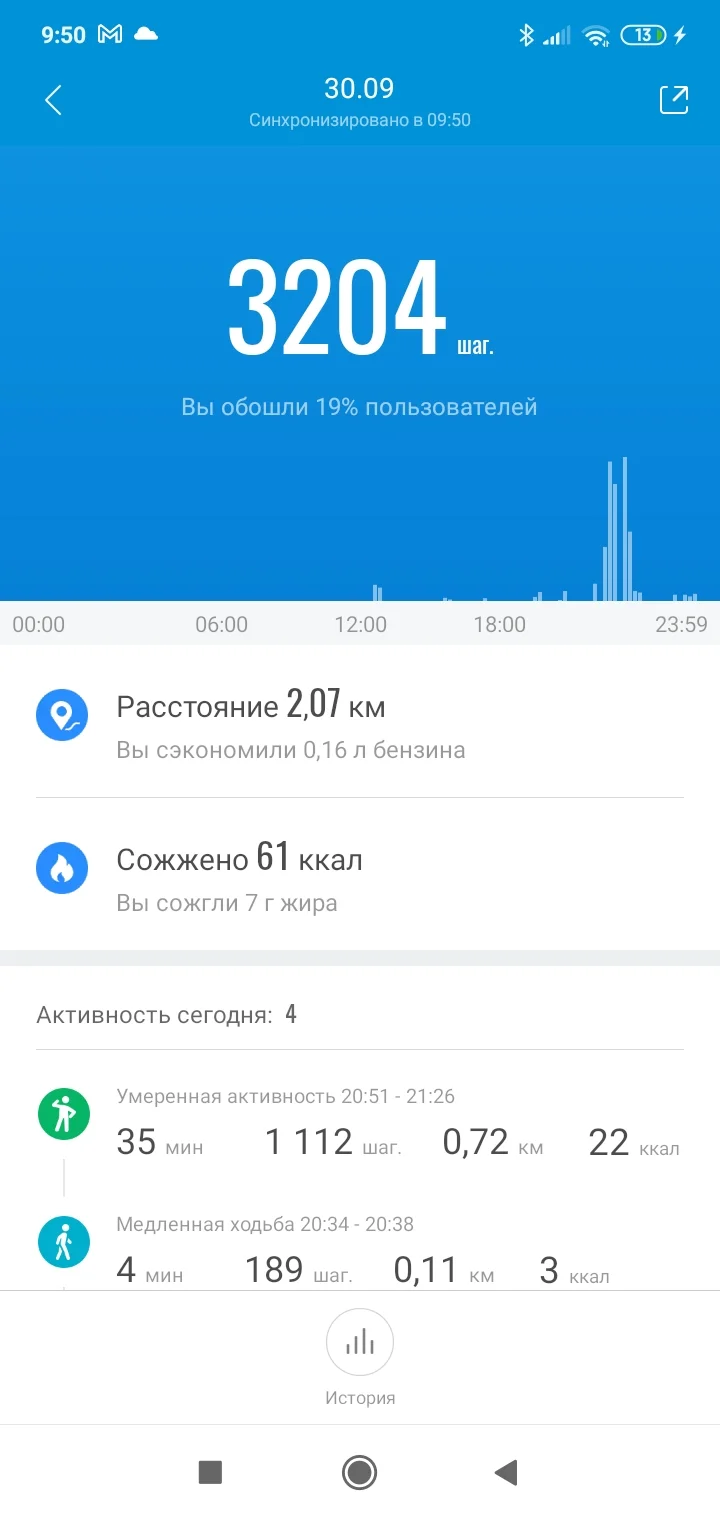Open recent apps with the square button

tap(210, 1472)
